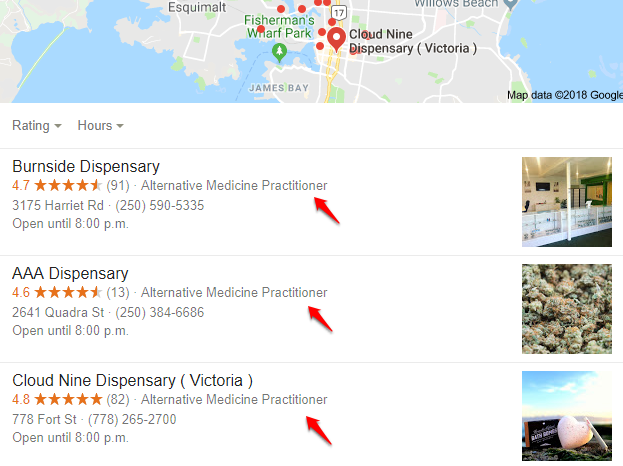Viewport: 623px width, 466px height.
Task: Open the Hours filter dropdown
Action: pyautogui.click(x=100, y=126)
